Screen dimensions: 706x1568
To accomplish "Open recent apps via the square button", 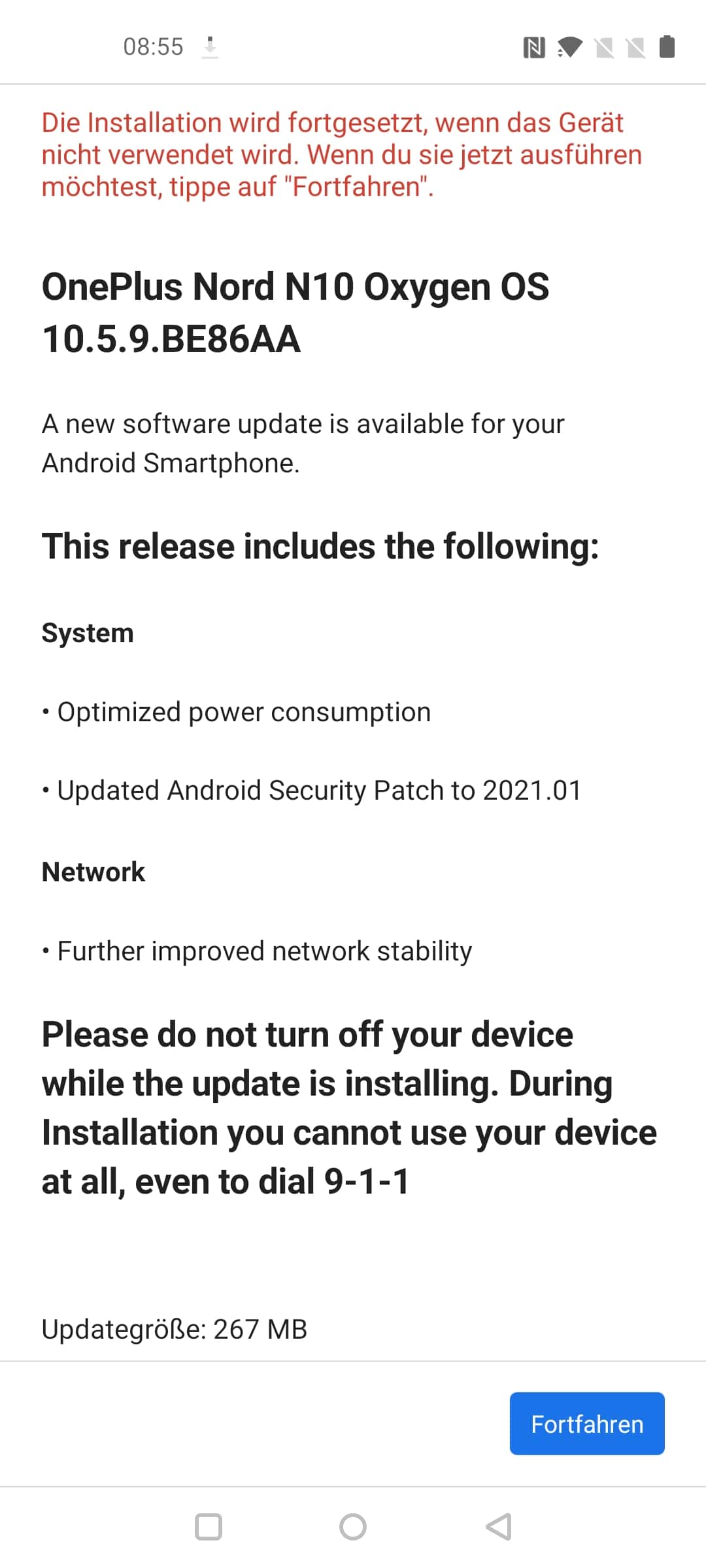I will click(x=209, y=1527).
